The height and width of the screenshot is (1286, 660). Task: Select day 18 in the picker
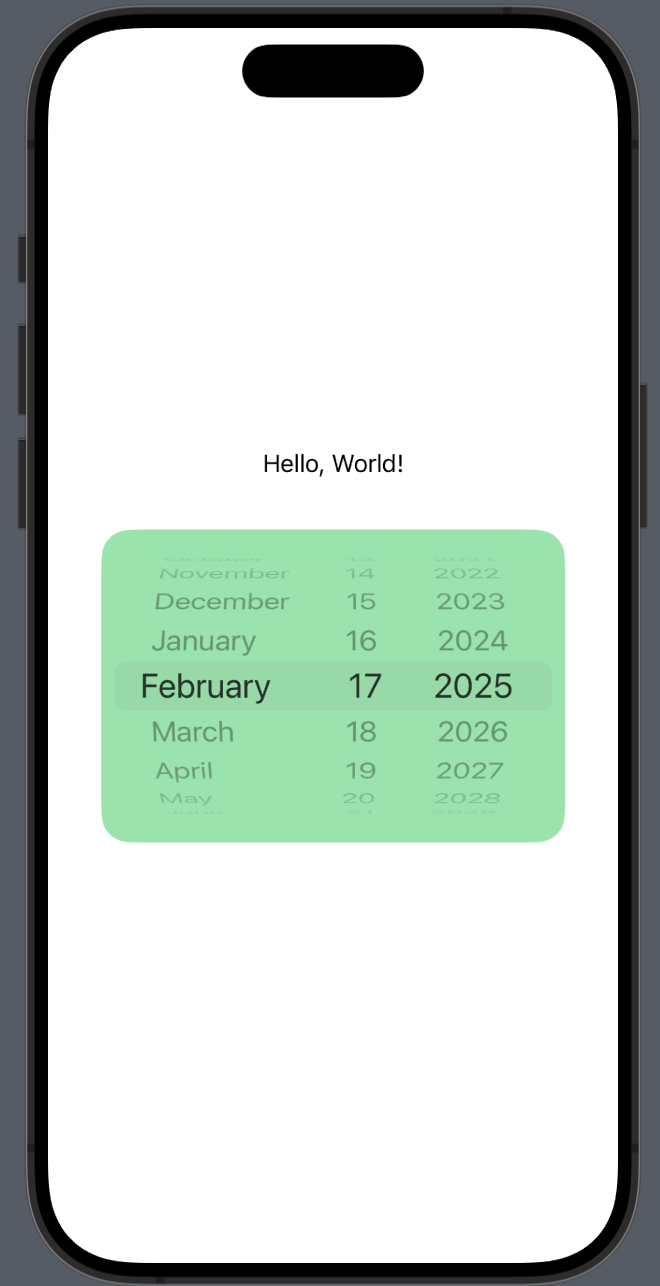[361, 732]
